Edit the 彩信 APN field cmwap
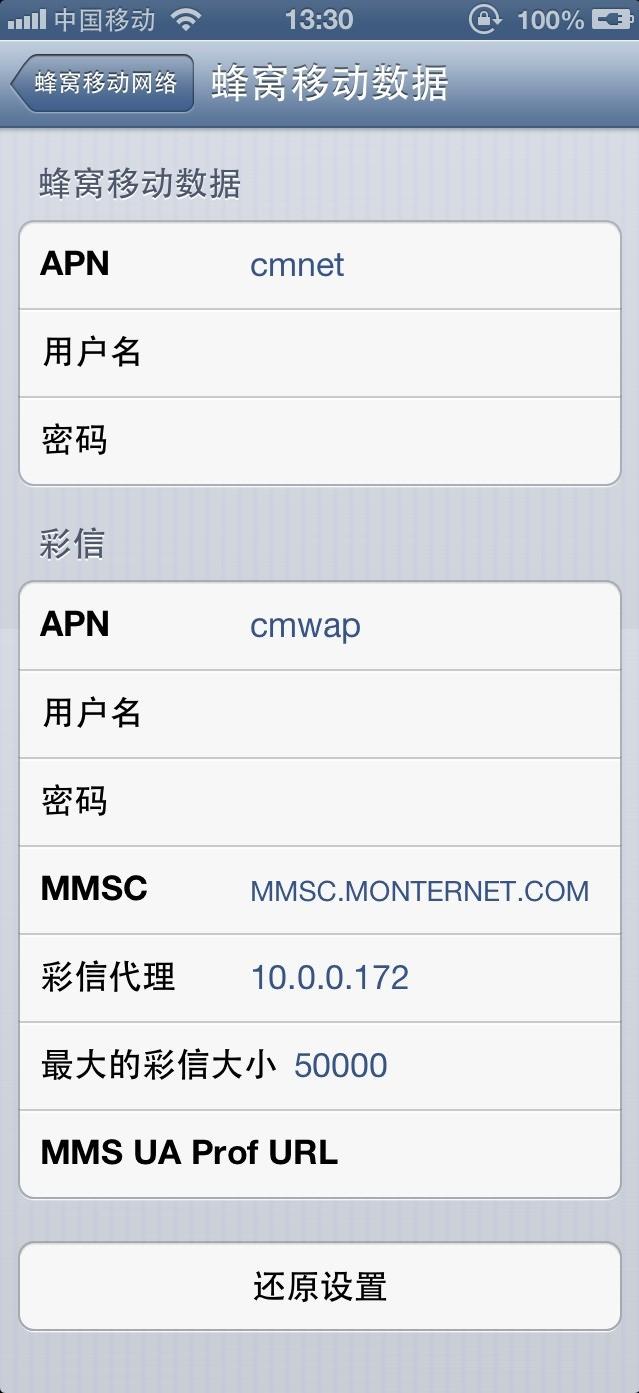 click(x=420, y=626)
